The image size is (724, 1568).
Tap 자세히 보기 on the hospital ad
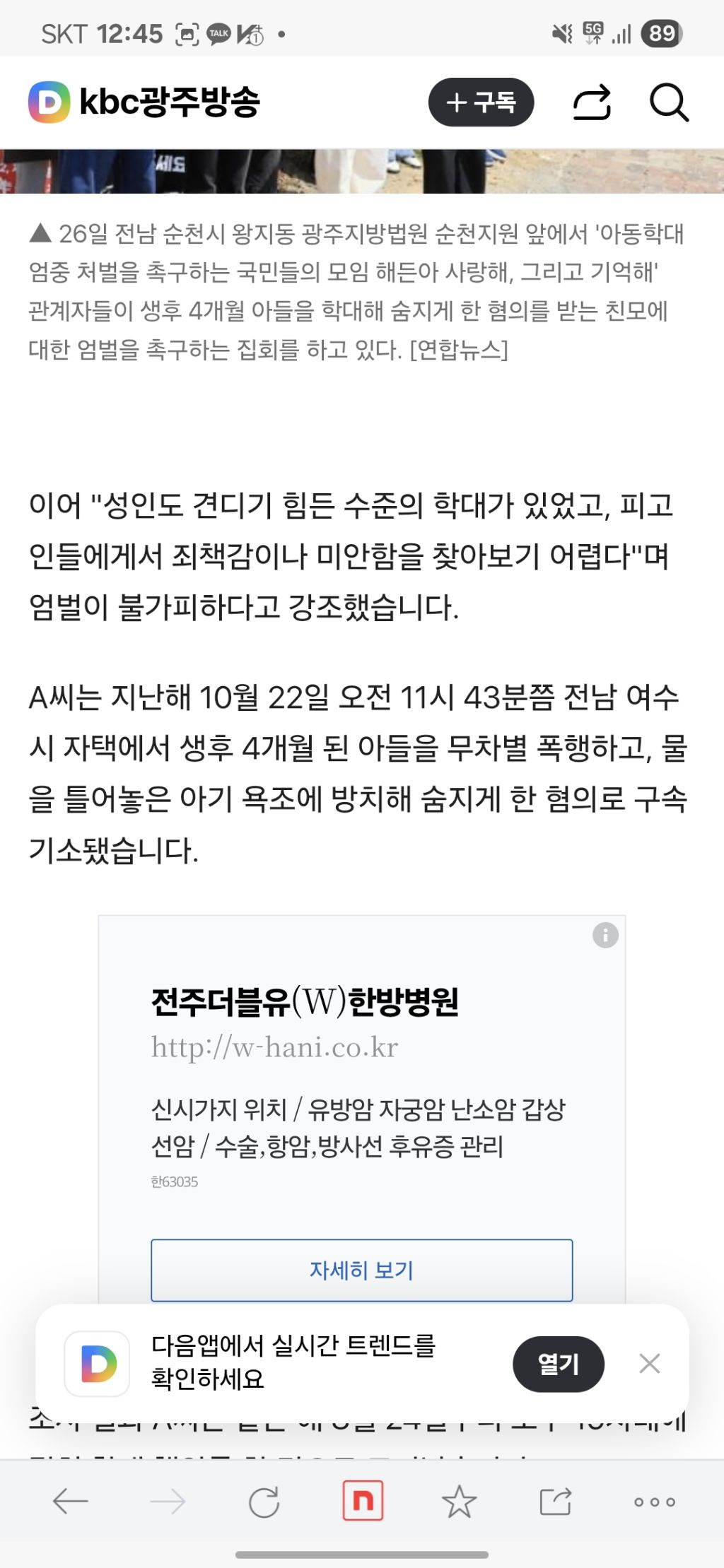coord(361,1270)
